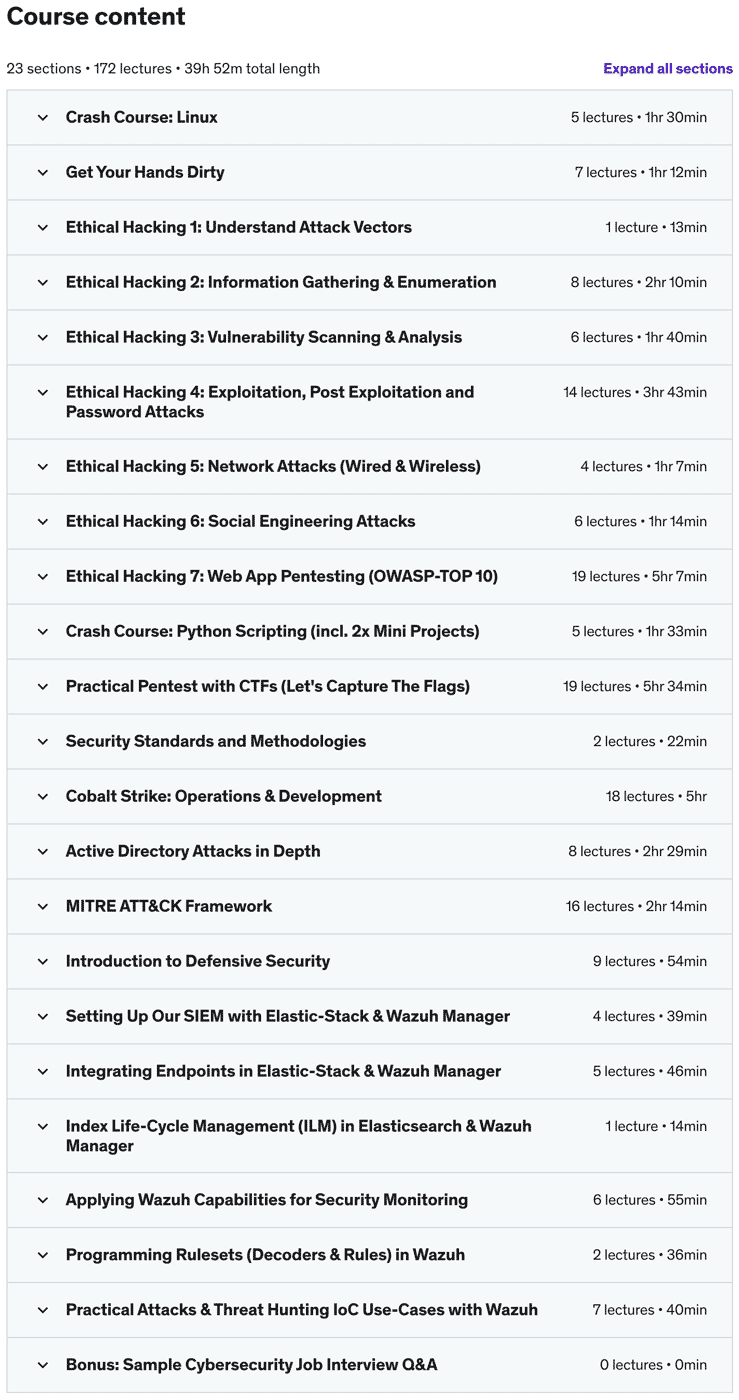Open Ethical Hacking 1: Understand Attack Vectors
This screenshot has height=1400, width=739.
click(x=238, y=228)
